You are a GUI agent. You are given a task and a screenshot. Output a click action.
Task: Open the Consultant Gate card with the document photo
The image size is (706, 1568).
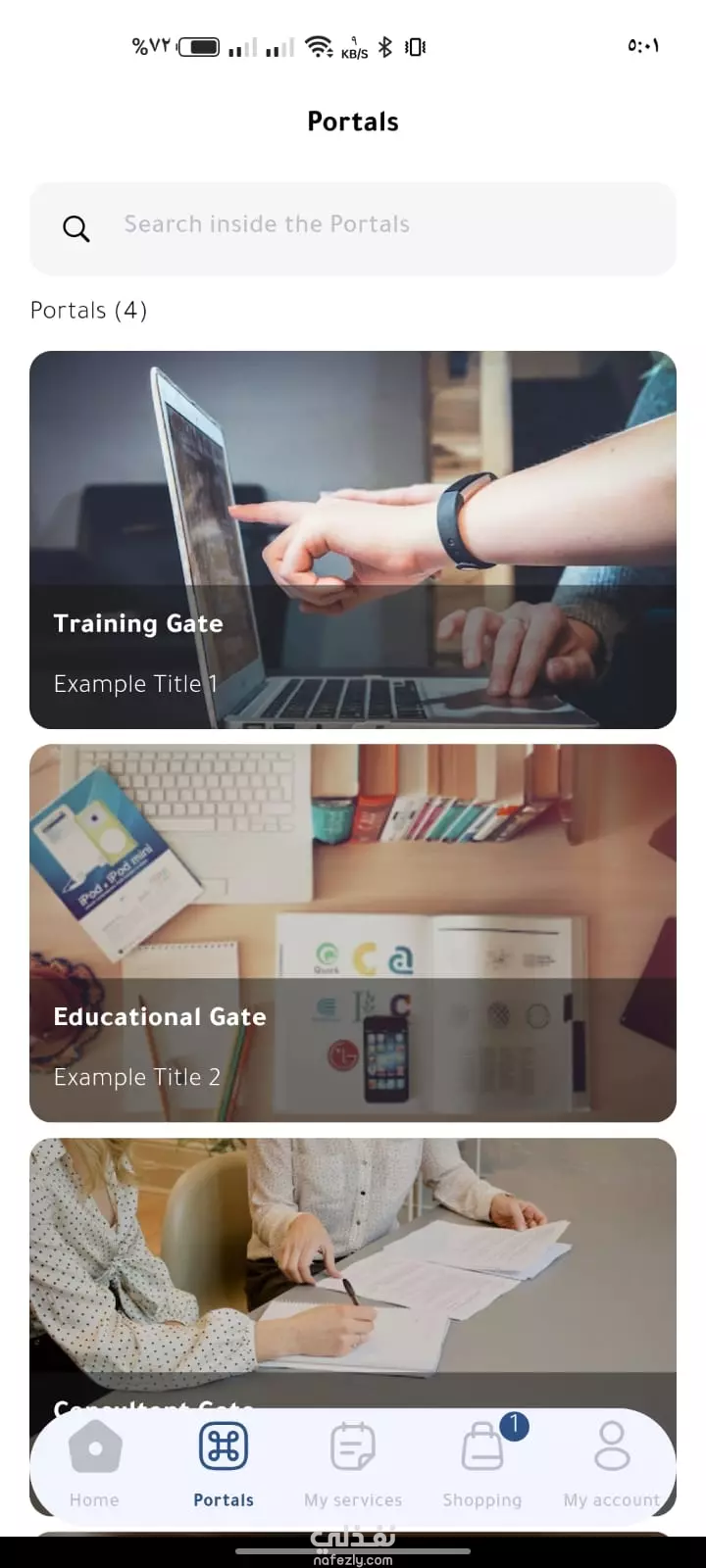coord(353,1272)
